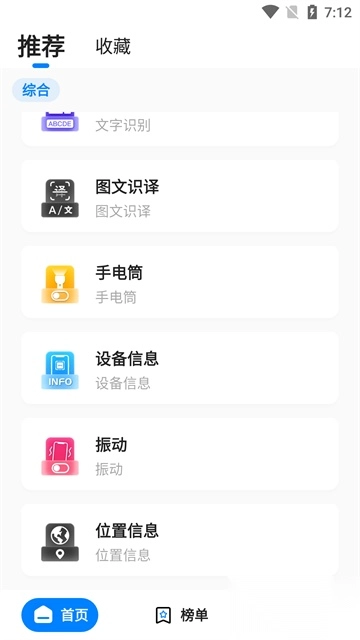Select the 推荐 tab
The width and height of the screenshot is (360, 640).
(x=41, y=46)
